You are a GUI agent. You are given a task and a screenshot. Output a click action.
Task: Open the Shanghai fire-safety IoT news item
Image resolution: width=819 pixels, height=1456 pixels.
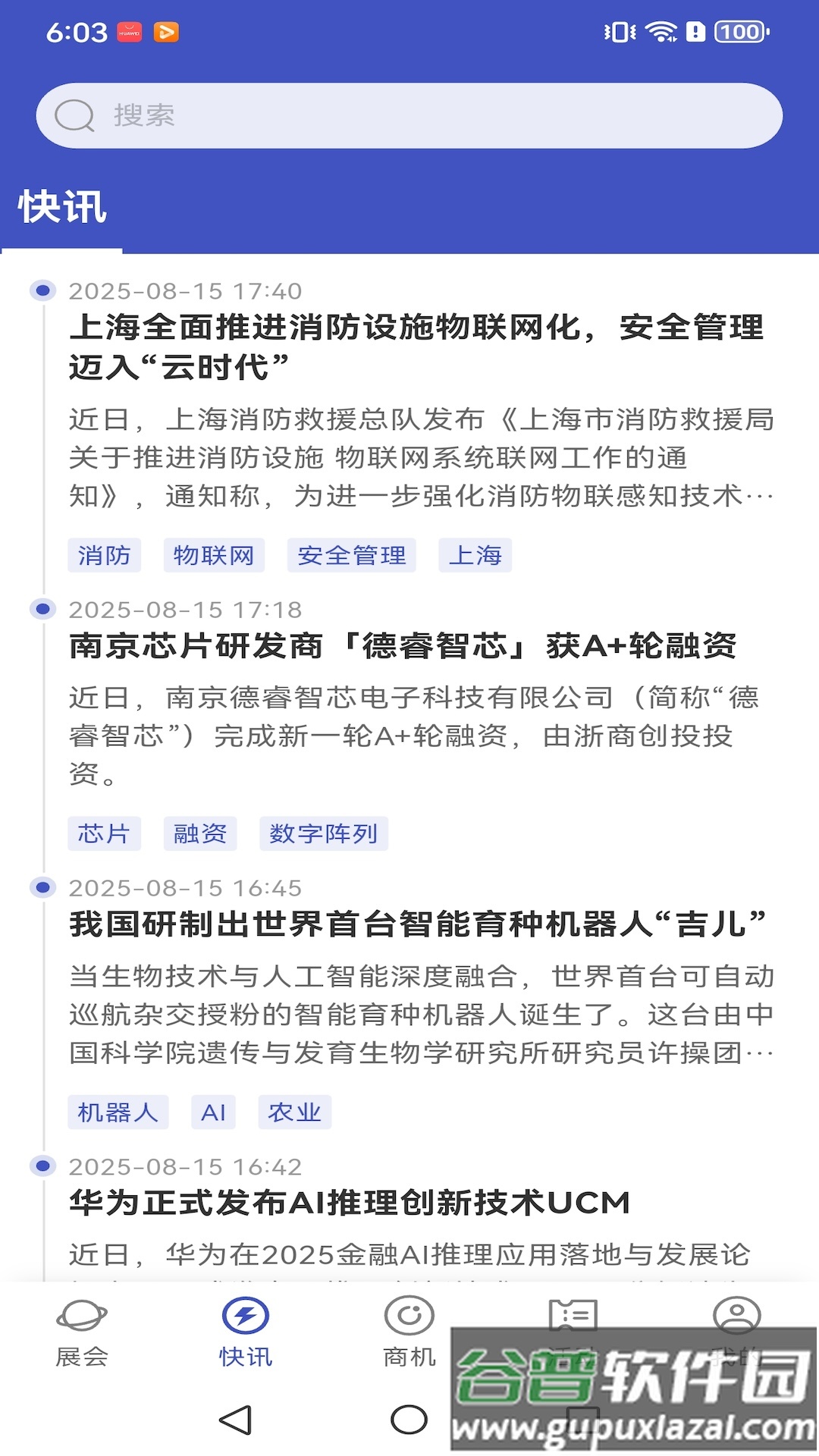pos(416,347)
